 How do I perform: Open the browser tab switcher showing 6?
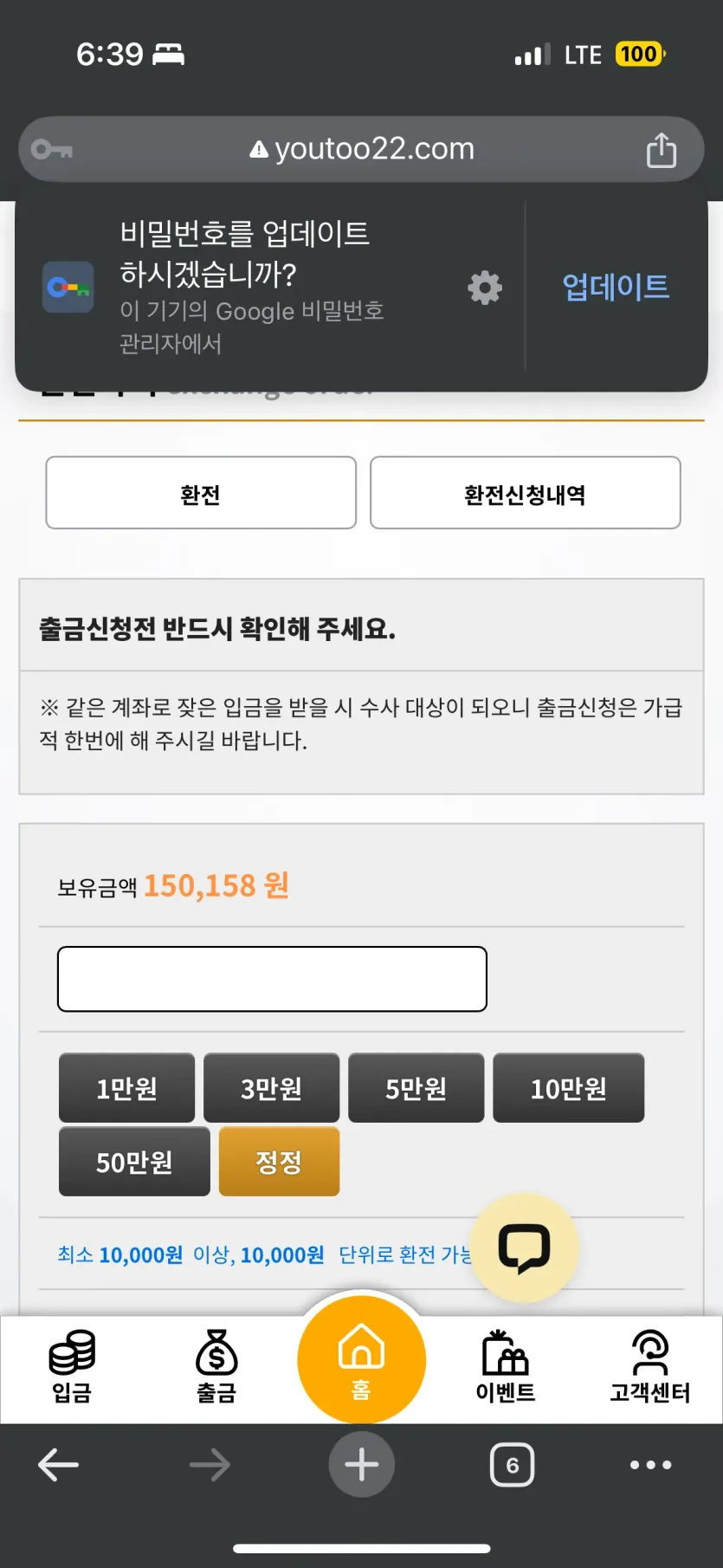click(x=512, y=1465)
